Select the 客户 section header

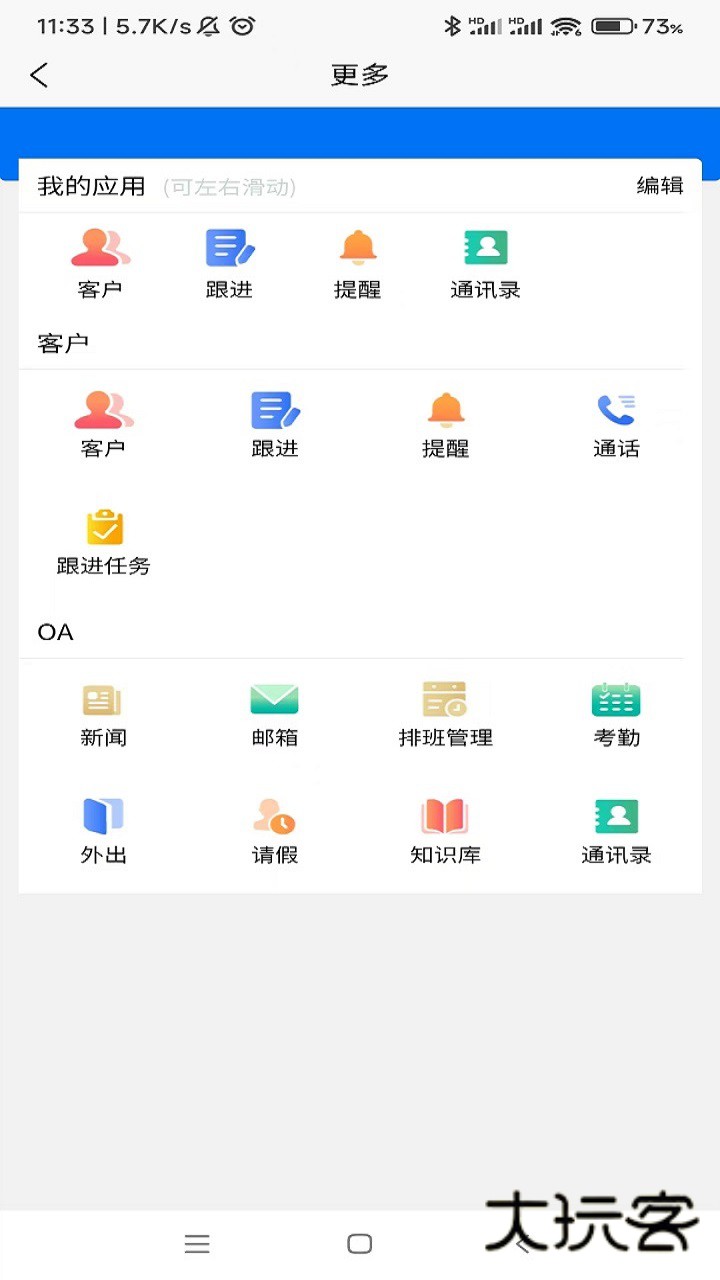62,342
